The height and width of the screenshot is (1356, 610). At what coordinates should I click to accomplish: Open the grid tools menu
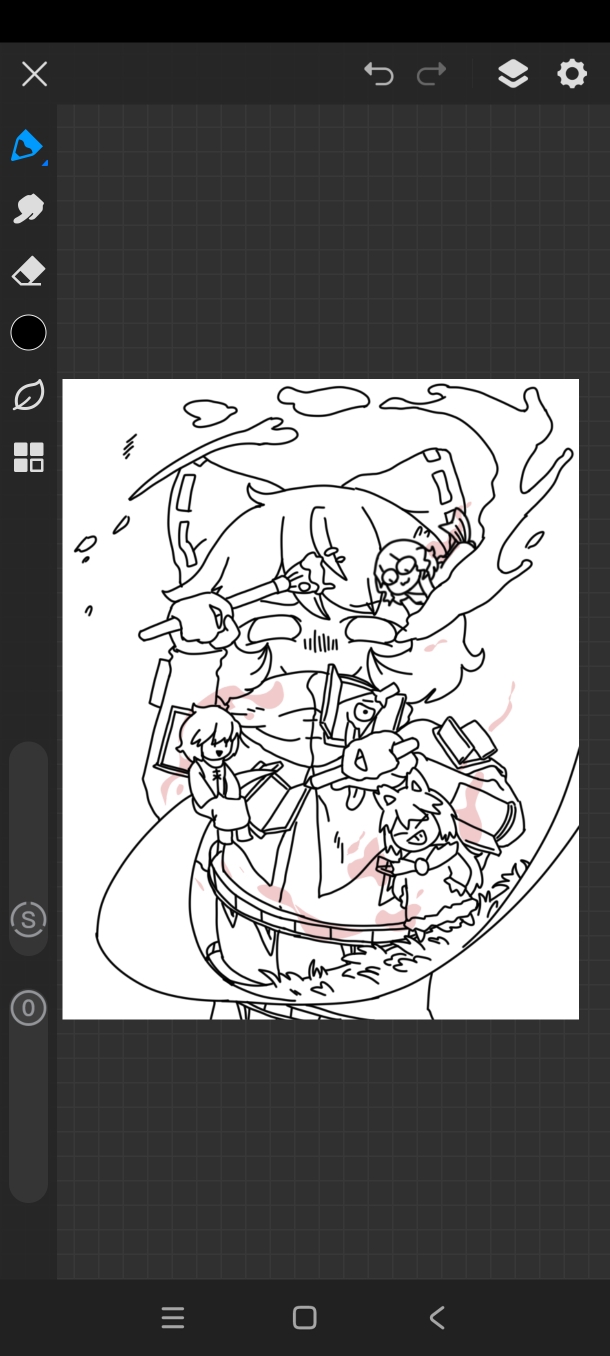28,457
